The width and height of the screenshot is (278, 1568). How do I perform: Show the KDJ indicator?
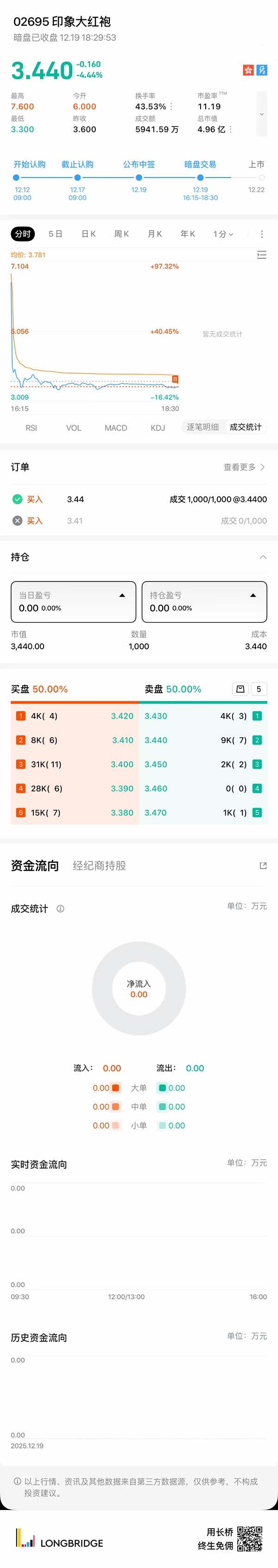coord(158,428)
